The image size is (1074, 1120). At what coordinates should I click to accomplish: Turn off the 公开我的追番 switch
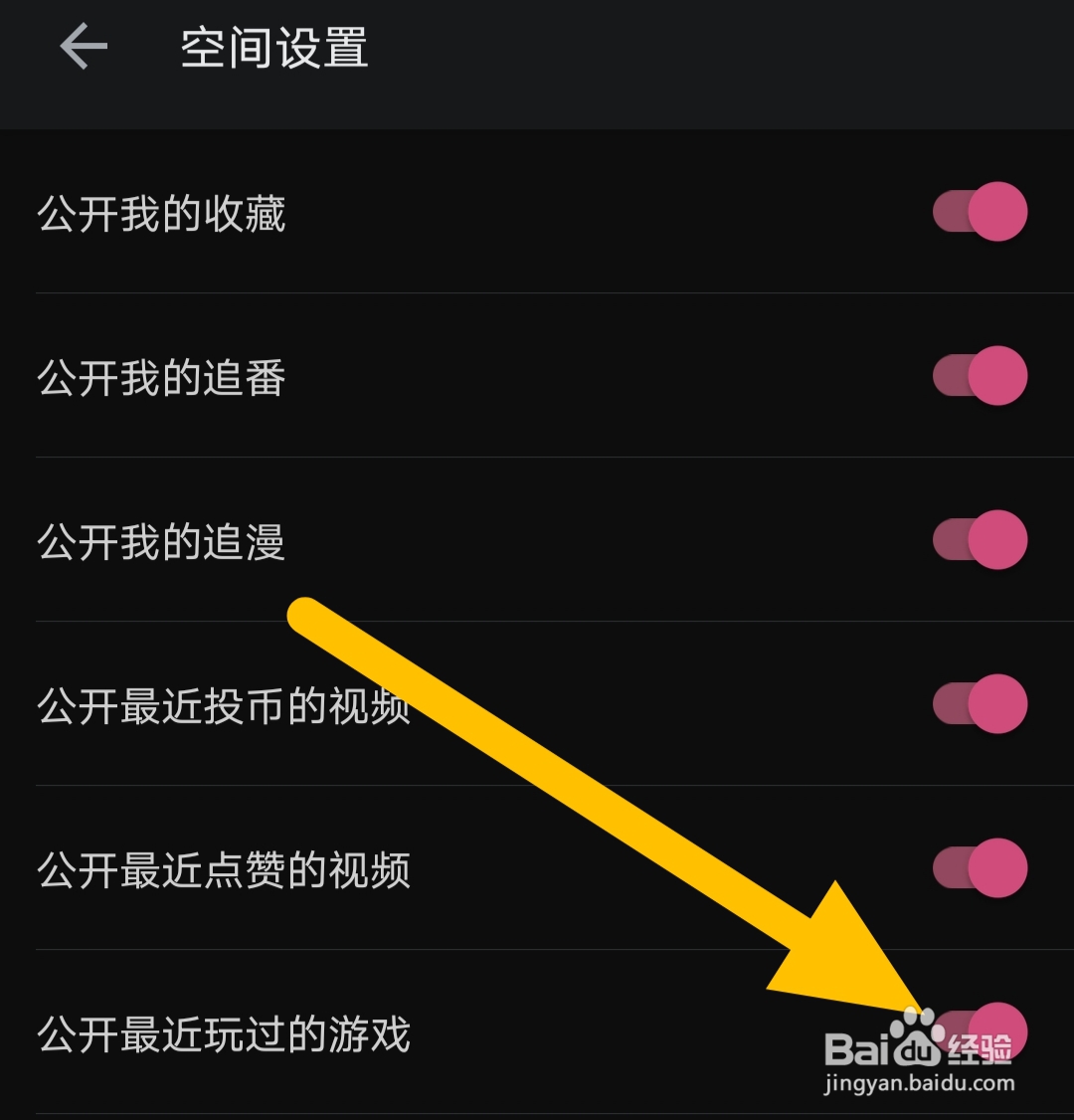coord(978,376)
